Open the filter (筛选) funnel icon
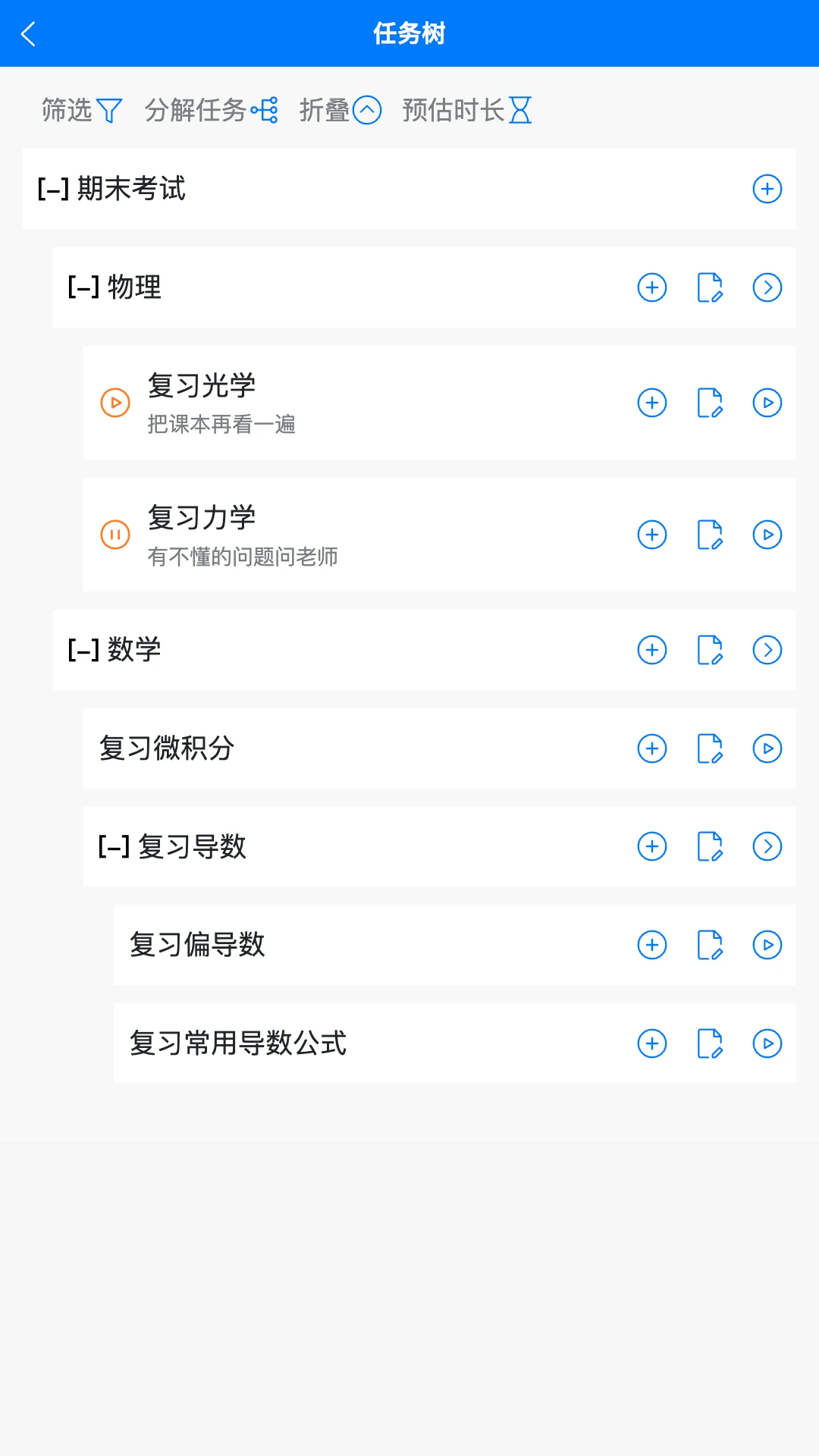 (x=111, y=110)
